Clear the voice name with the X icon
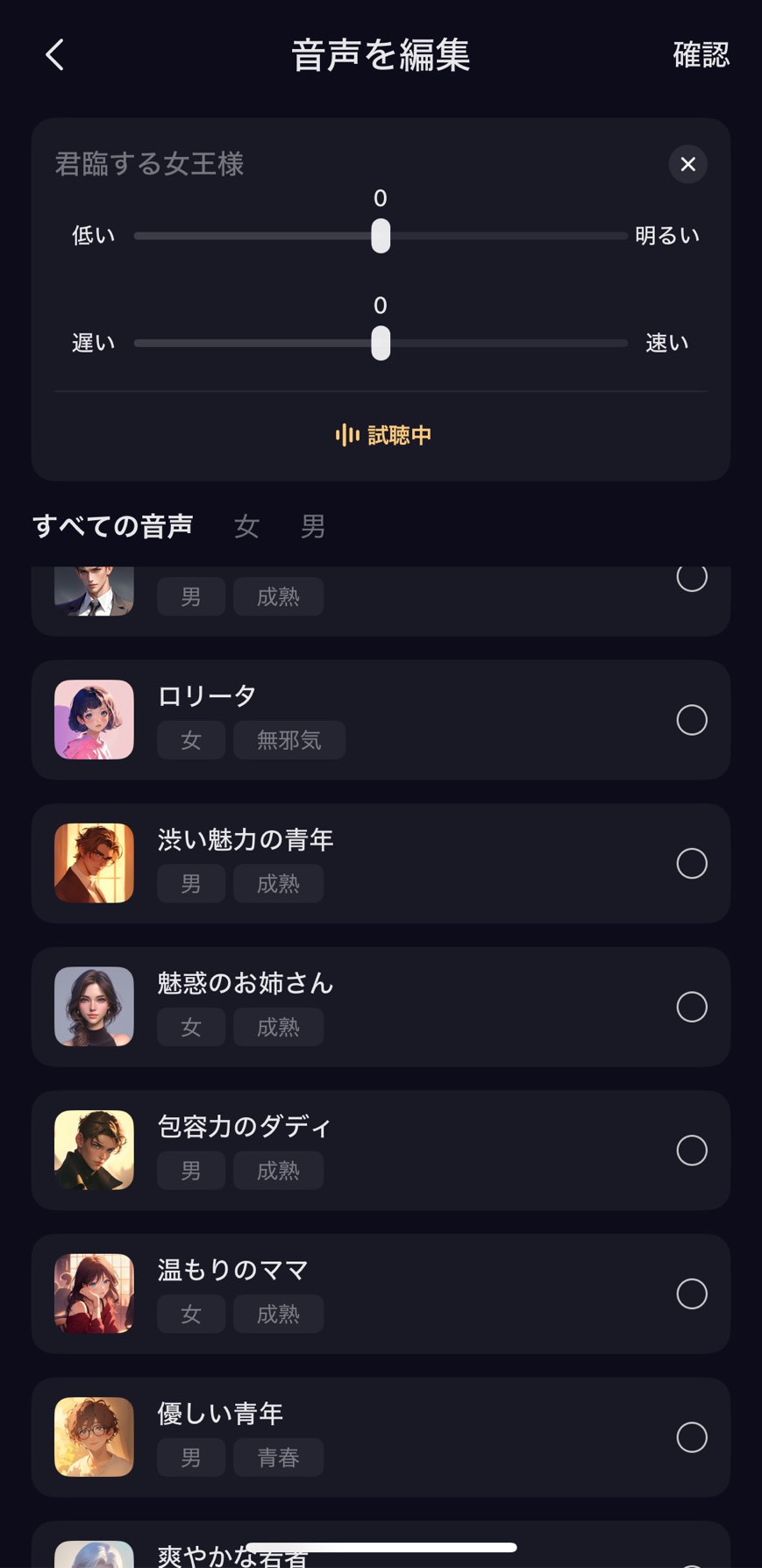Viewport: 762px width, 1568px height. click(687, 164)
